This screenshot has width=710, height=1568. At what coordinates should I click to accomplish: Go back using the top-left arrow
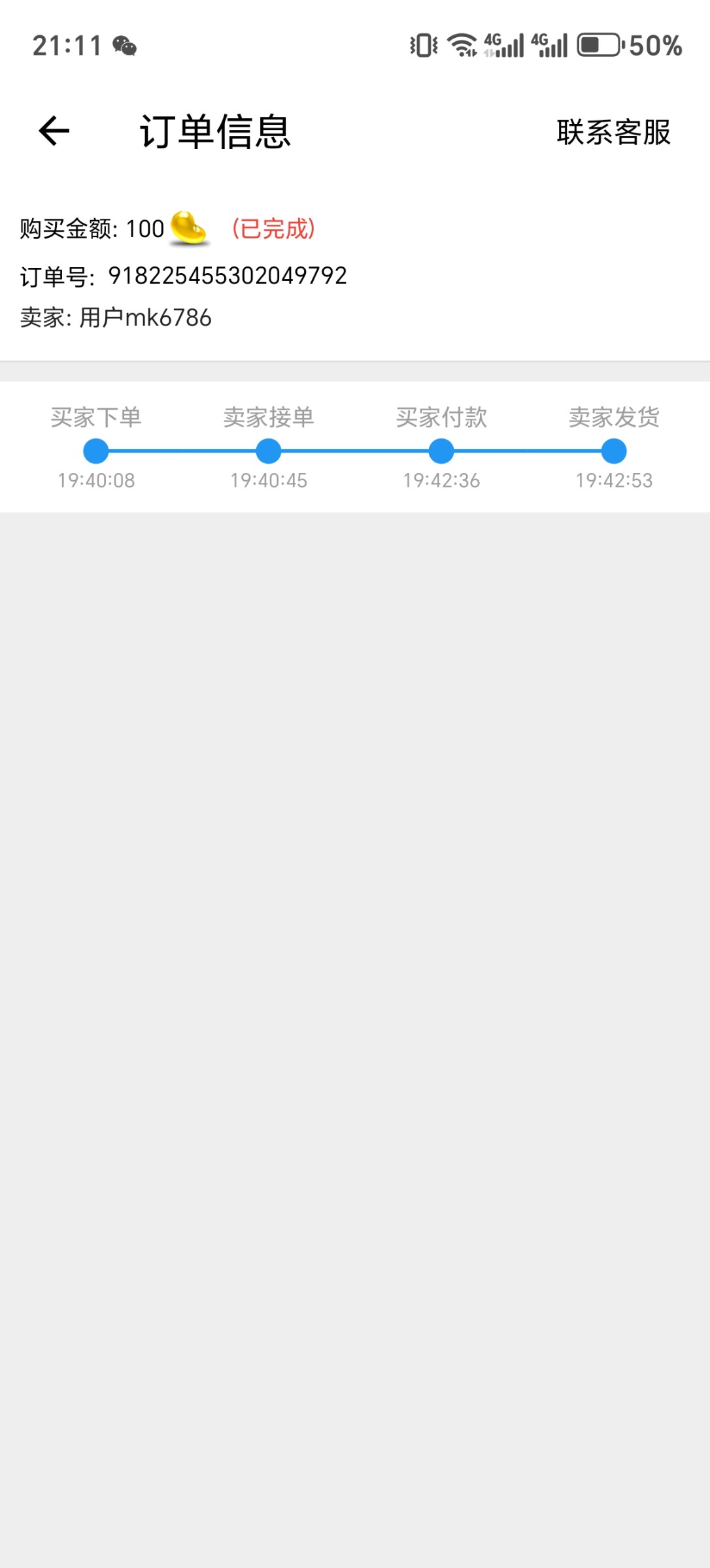pyautogui.click(x=54, y=131)
